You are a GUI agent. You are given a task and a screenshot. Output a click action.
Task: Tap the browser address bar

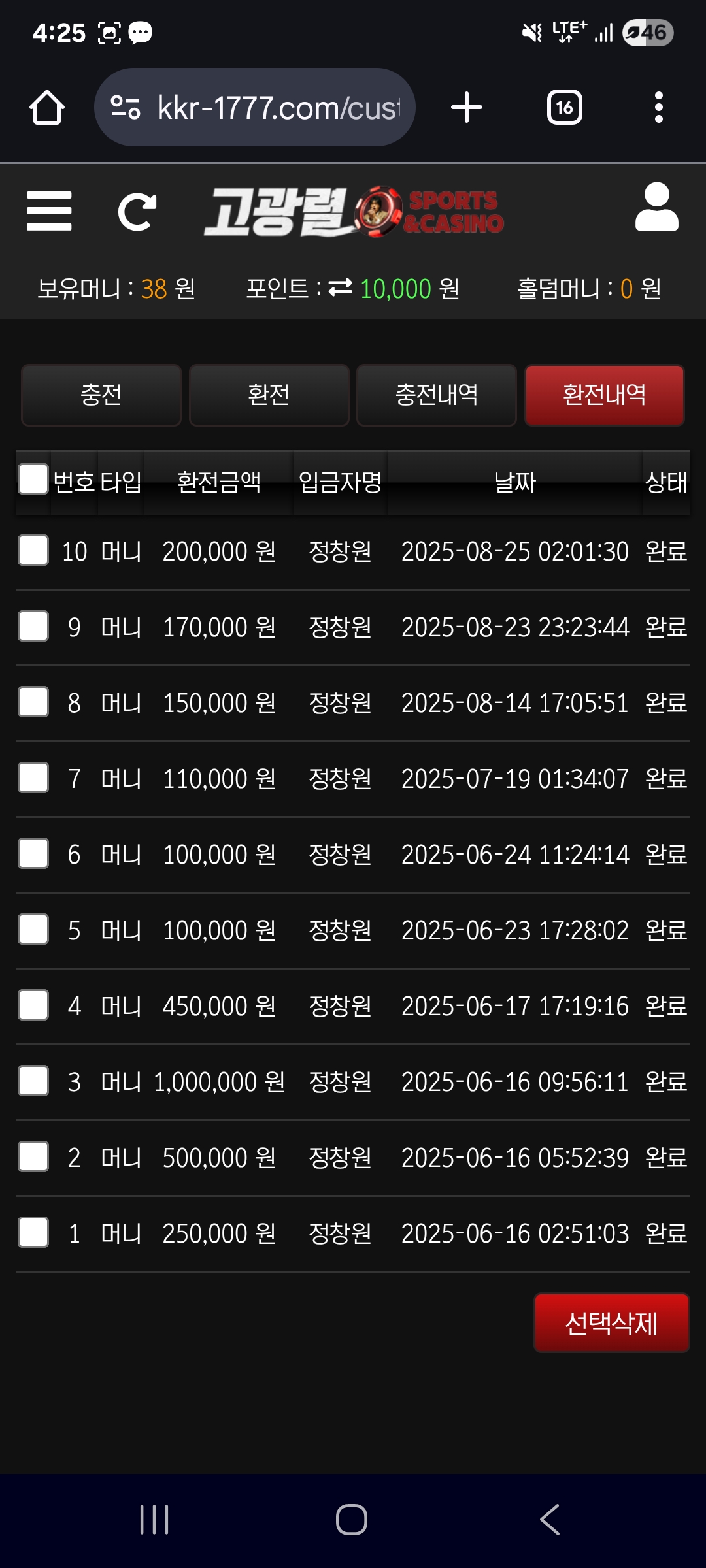(x=255, y=107)
